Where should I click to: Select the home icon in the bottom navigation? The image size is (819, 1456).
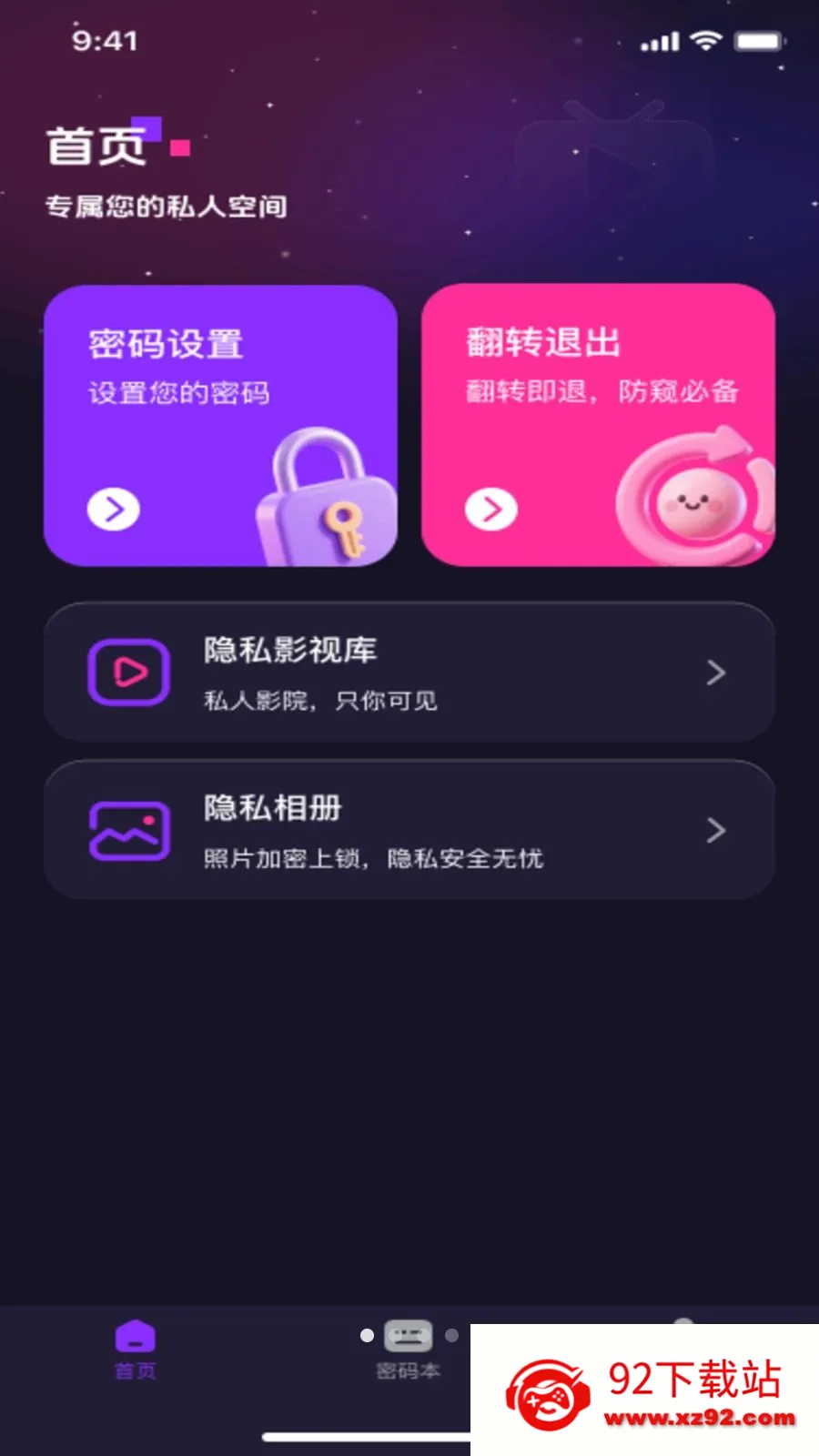[135, 1336]
